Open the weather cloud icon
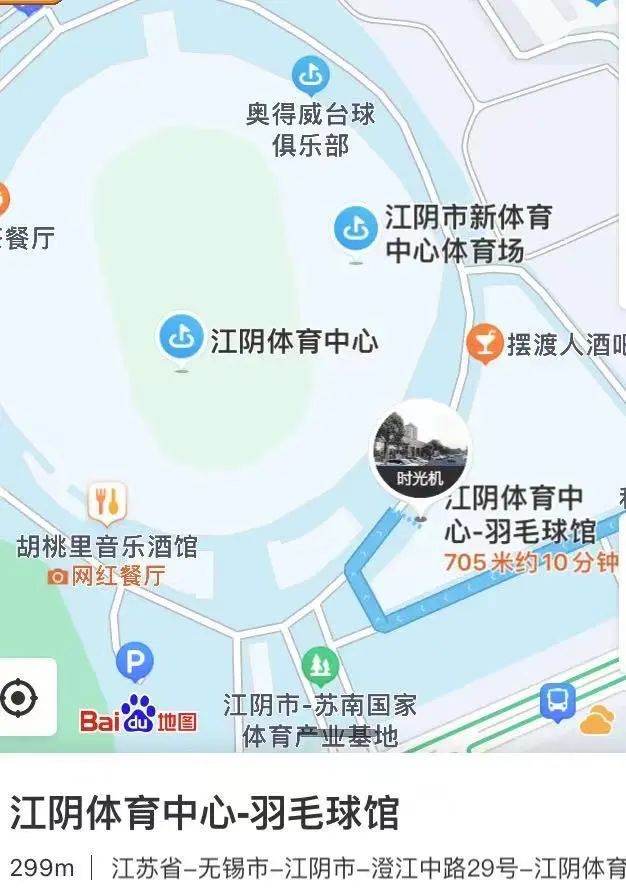Image resolution: width=626 pixels, height=892 pixels. (x=598, y=720)
